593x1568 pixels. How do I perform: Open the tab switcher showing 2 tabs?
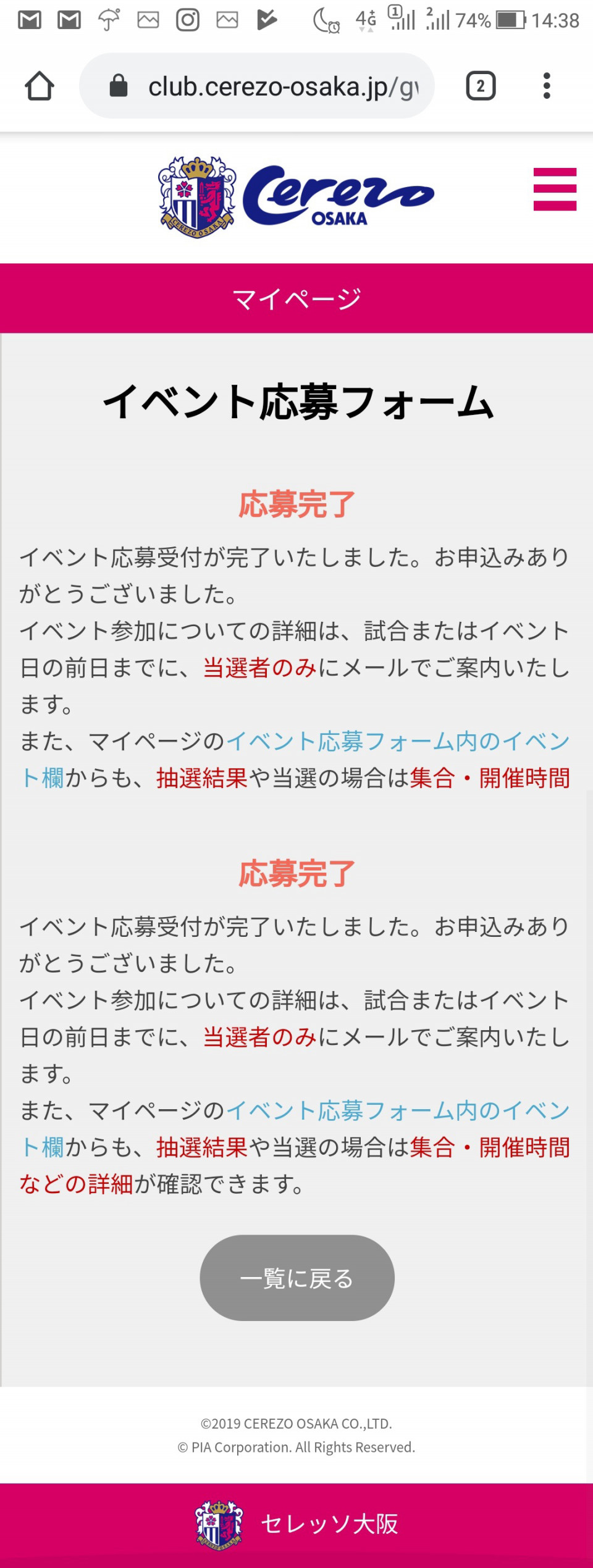(481, 86)
